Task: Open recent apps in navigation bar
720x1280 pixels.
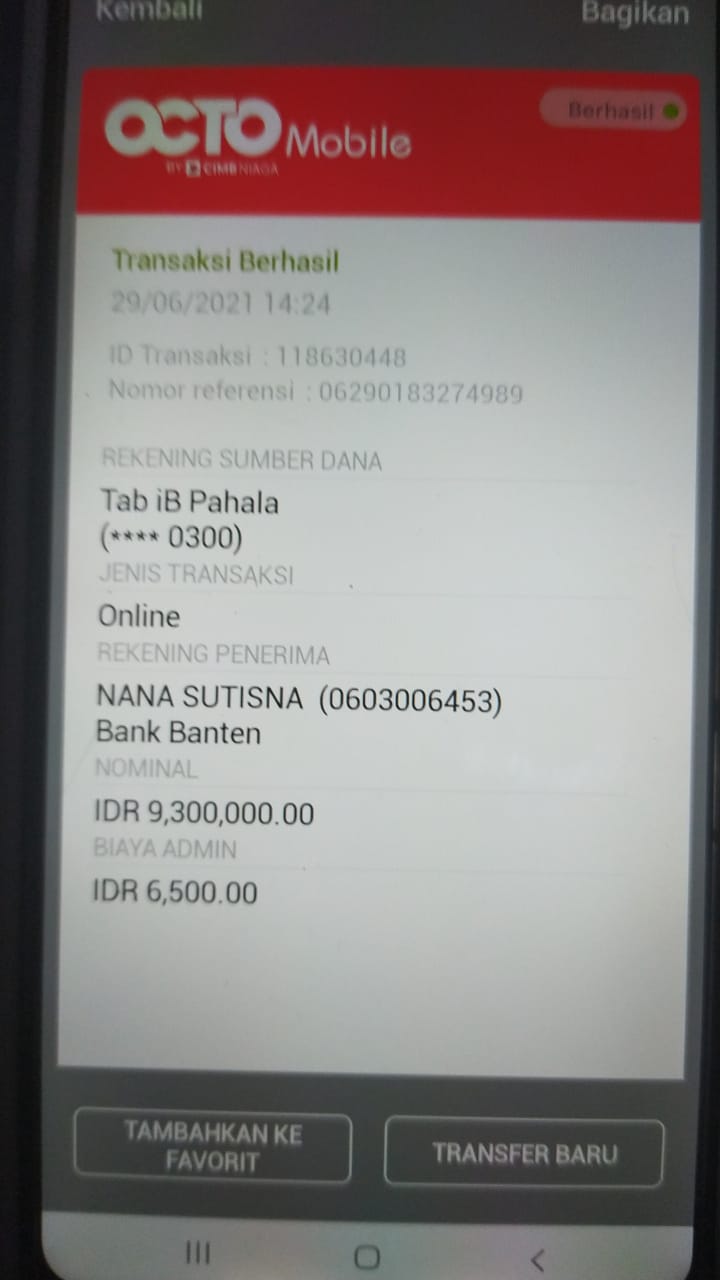Action: (199, 1255)
